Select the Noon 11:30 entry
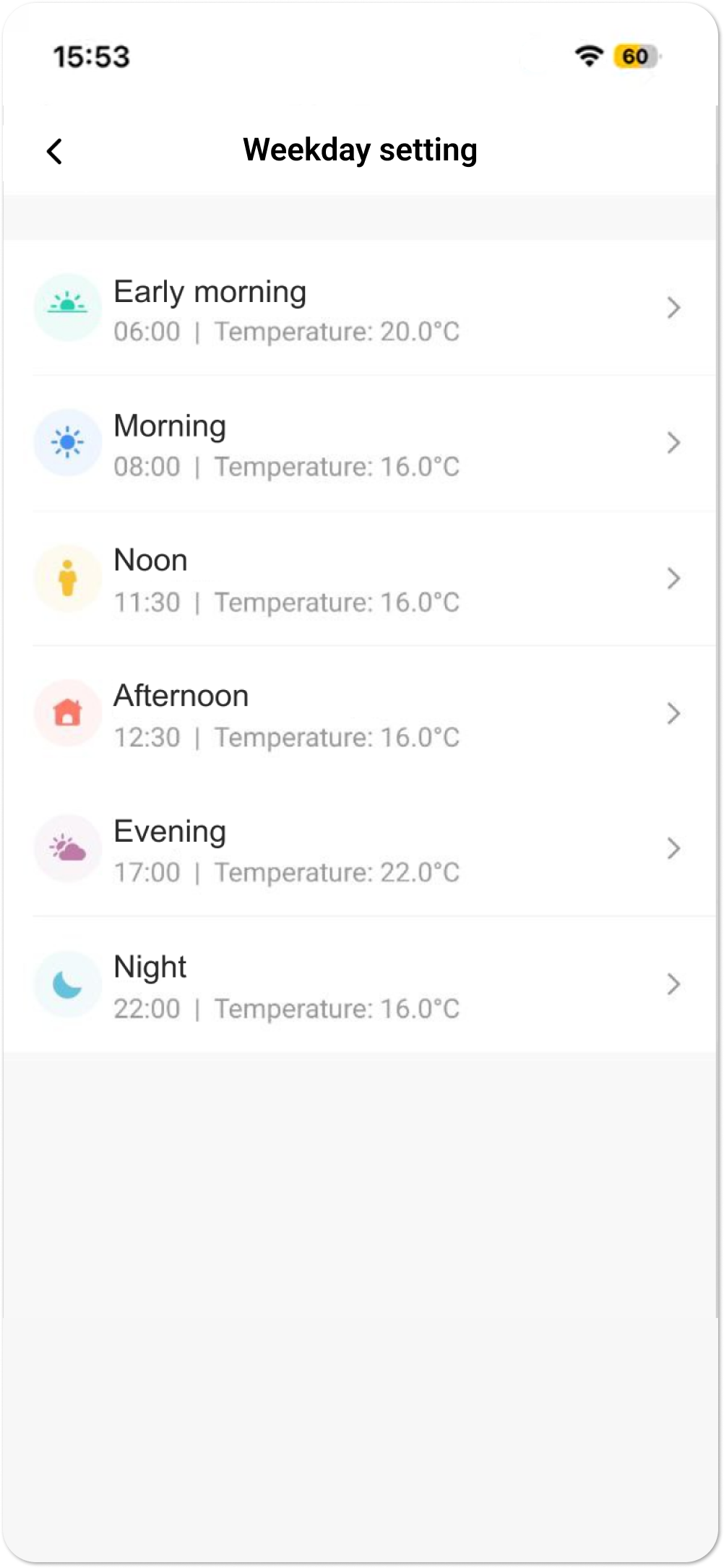Image resolution: width=724 pixels, height=1568 pixels. tap(361, 579)
